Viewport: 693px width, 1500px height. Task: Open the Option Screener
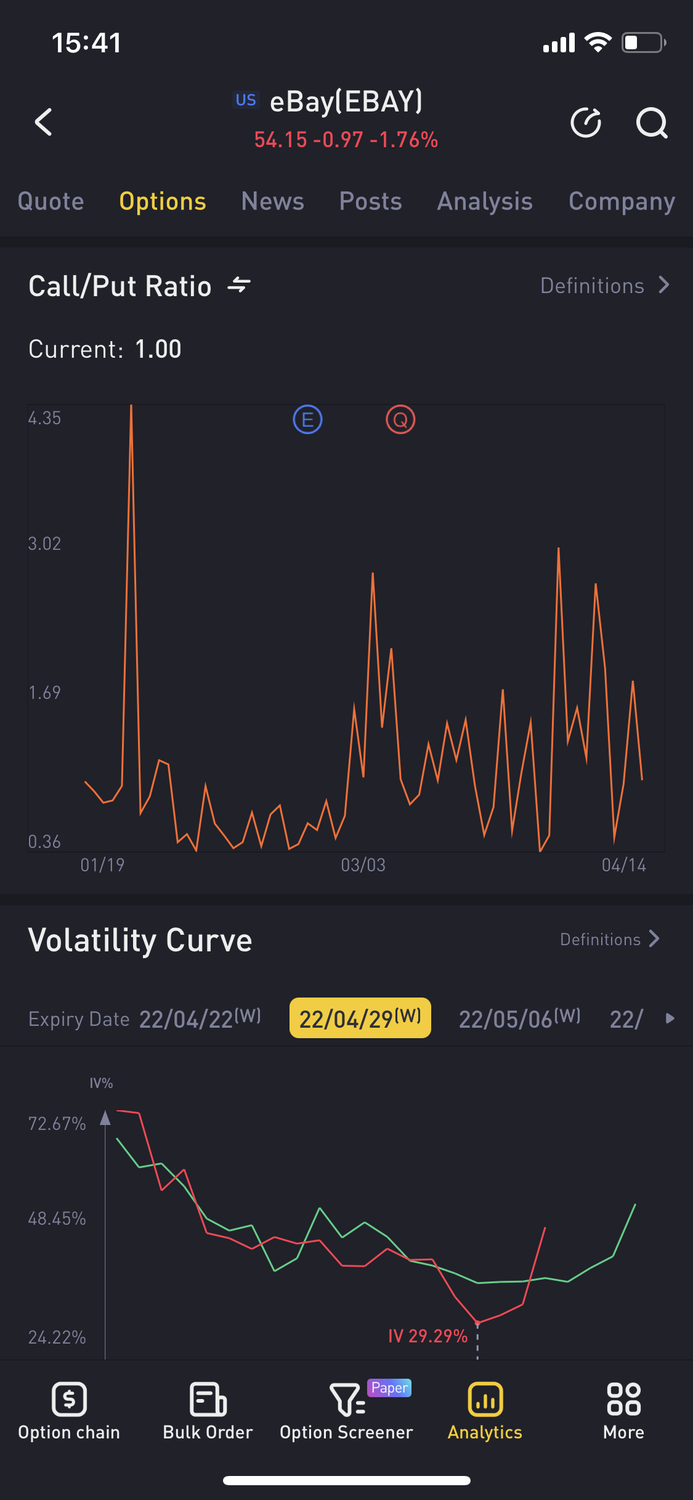[x=346, y=1411]
